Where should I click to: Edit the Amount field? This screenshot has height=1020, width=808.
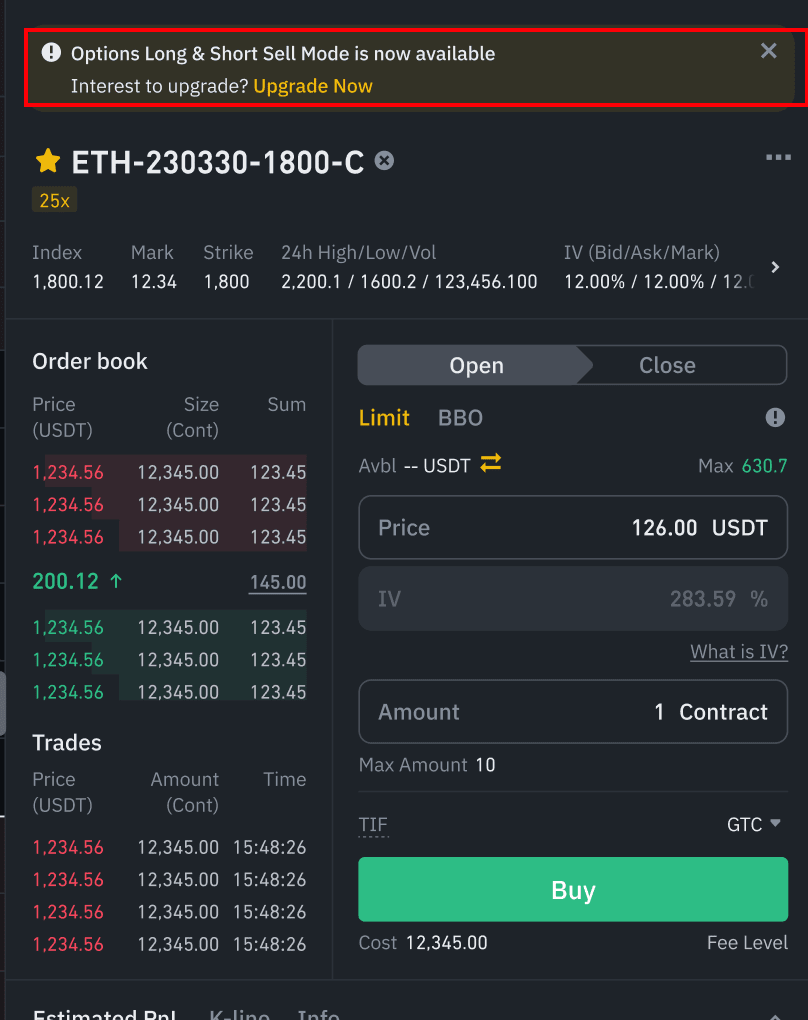[x=572, y=712]
